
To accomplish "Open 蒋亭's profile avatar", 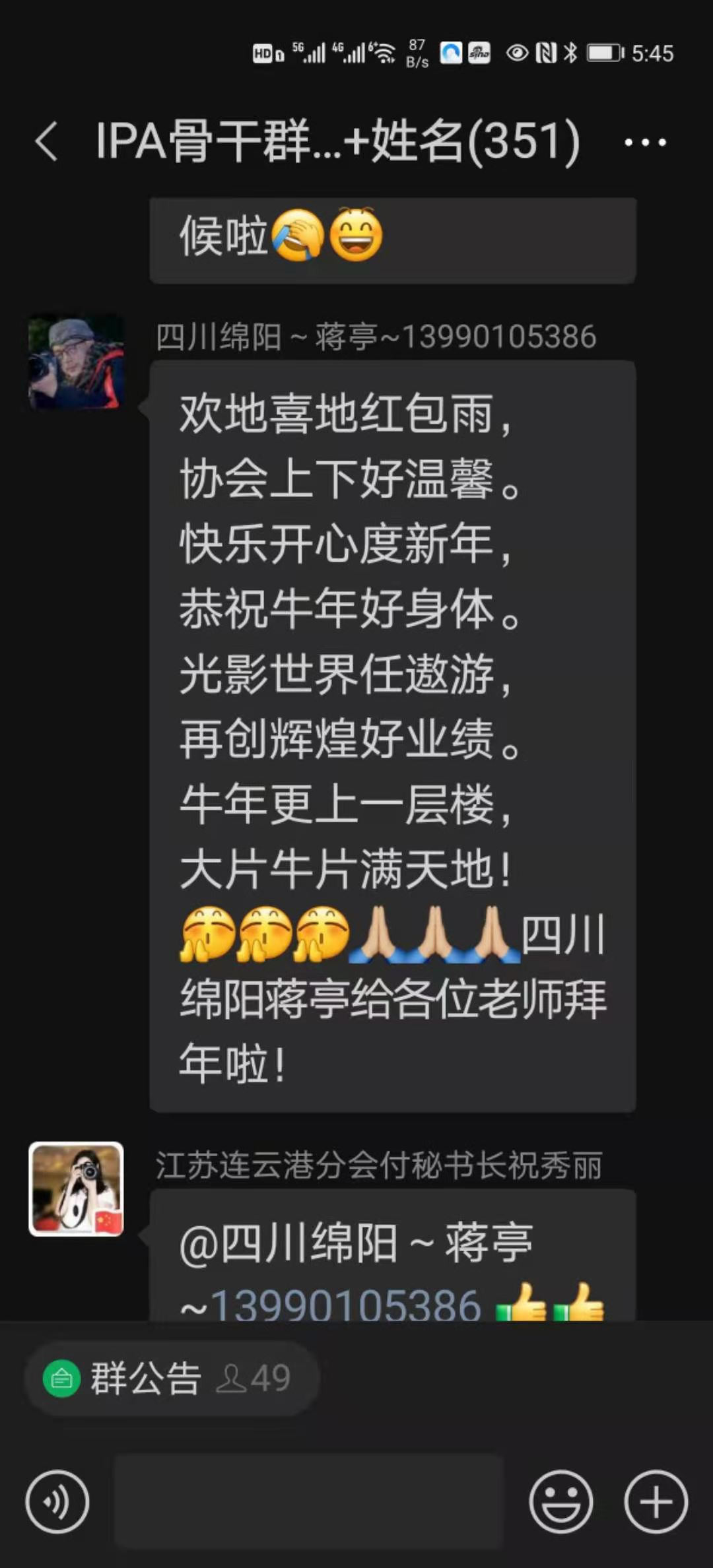I will [76, 362].
